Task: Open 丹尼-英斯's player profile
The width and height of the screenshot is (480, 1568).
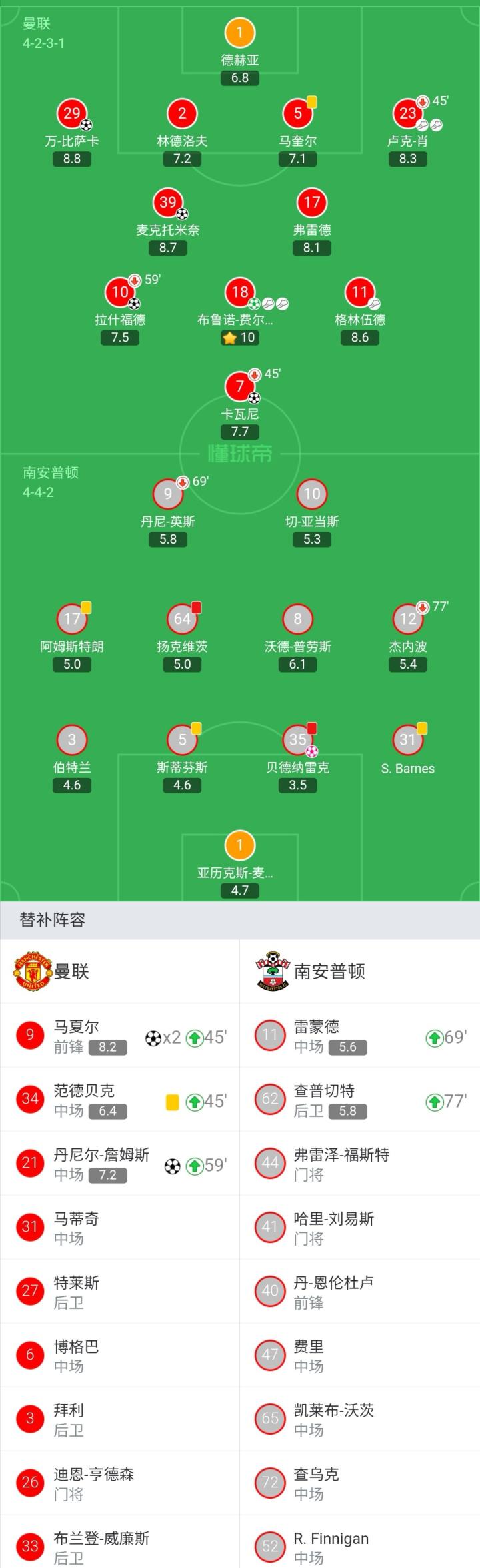Action: point(168,495)
